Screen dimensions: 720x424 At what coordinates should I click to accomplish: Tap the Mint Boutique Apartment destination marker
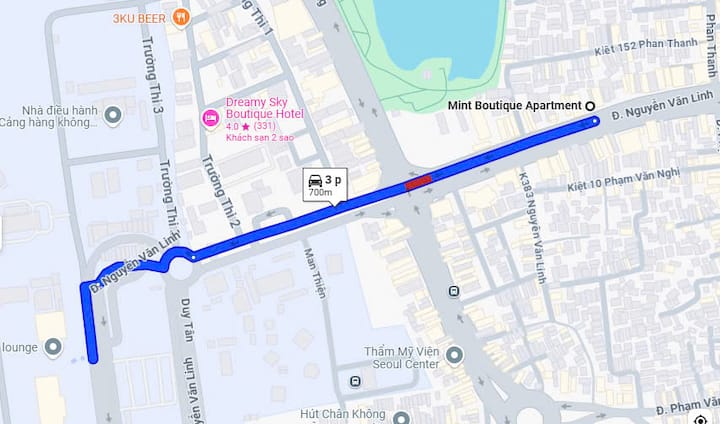[590, 106]
